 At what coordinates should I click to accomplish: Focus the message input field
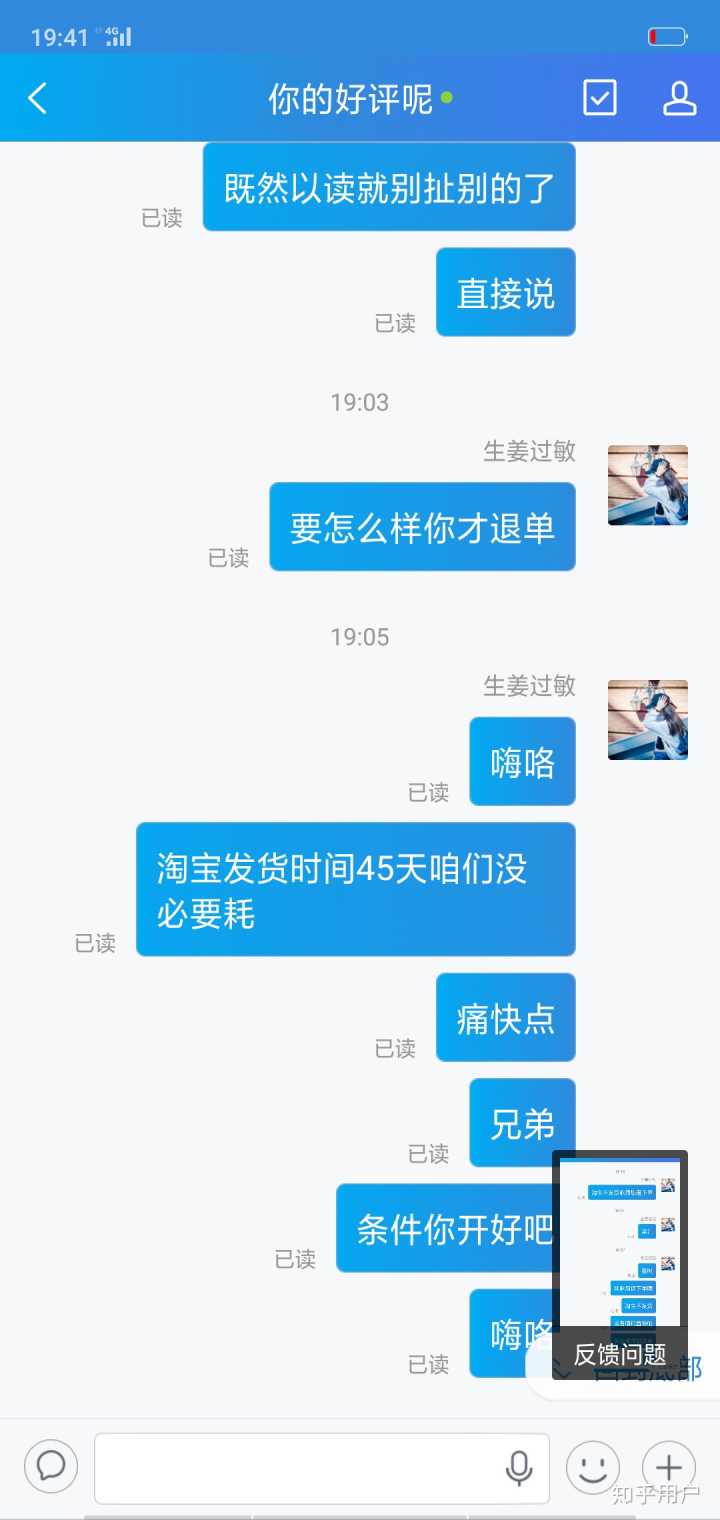(x=300, y=1468)
